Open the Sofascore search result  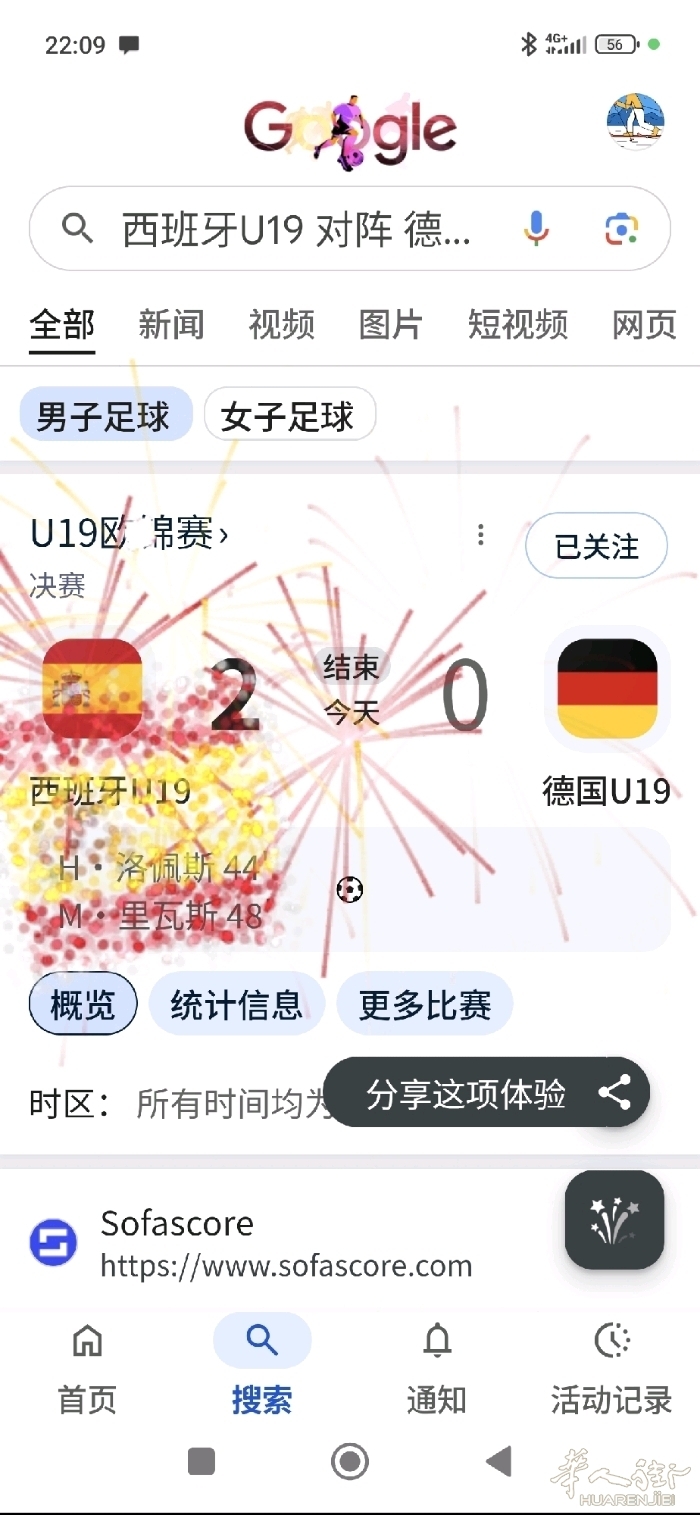[251, 1243]
